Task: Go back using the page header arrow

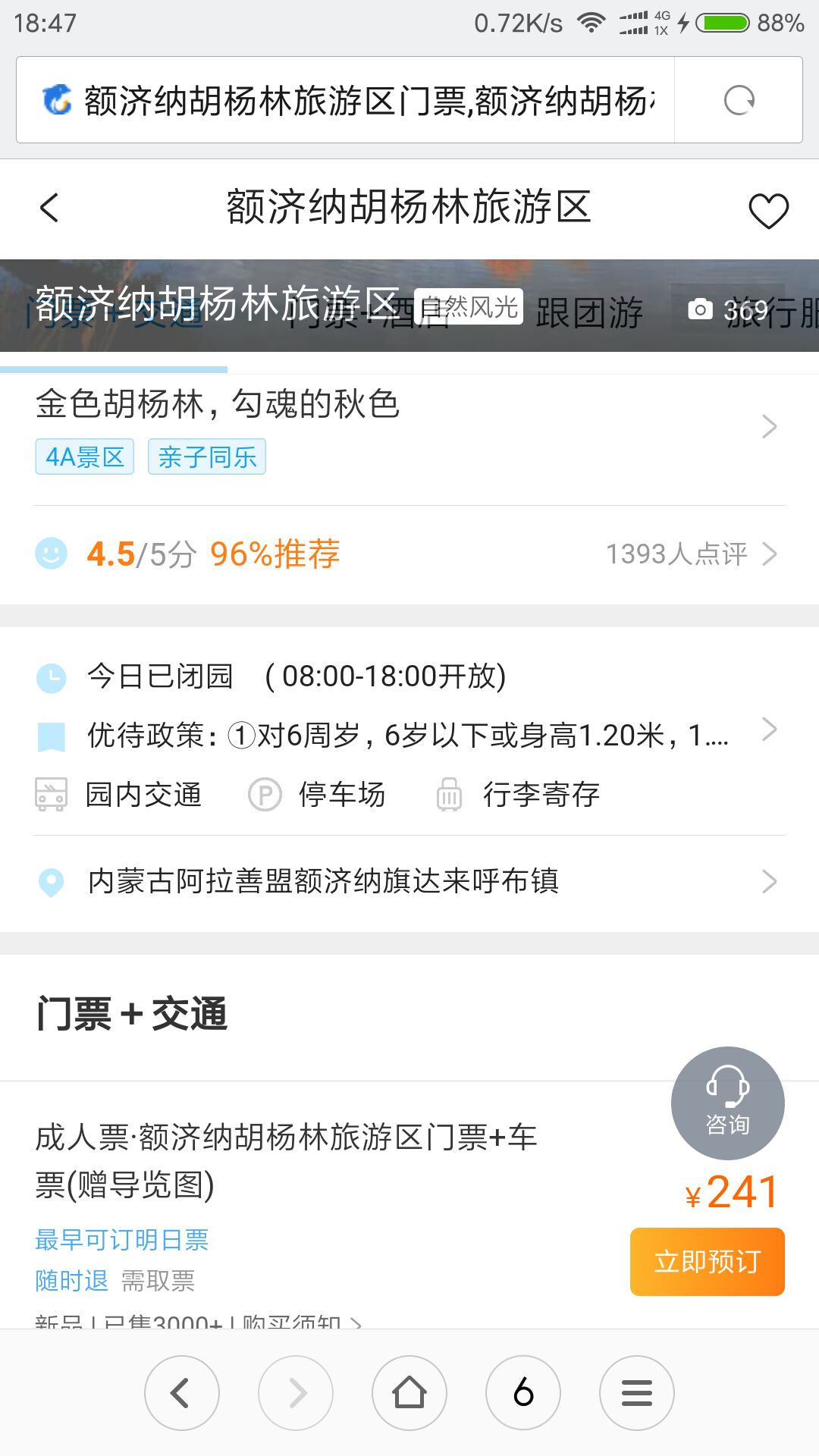Action: [50, 208]
